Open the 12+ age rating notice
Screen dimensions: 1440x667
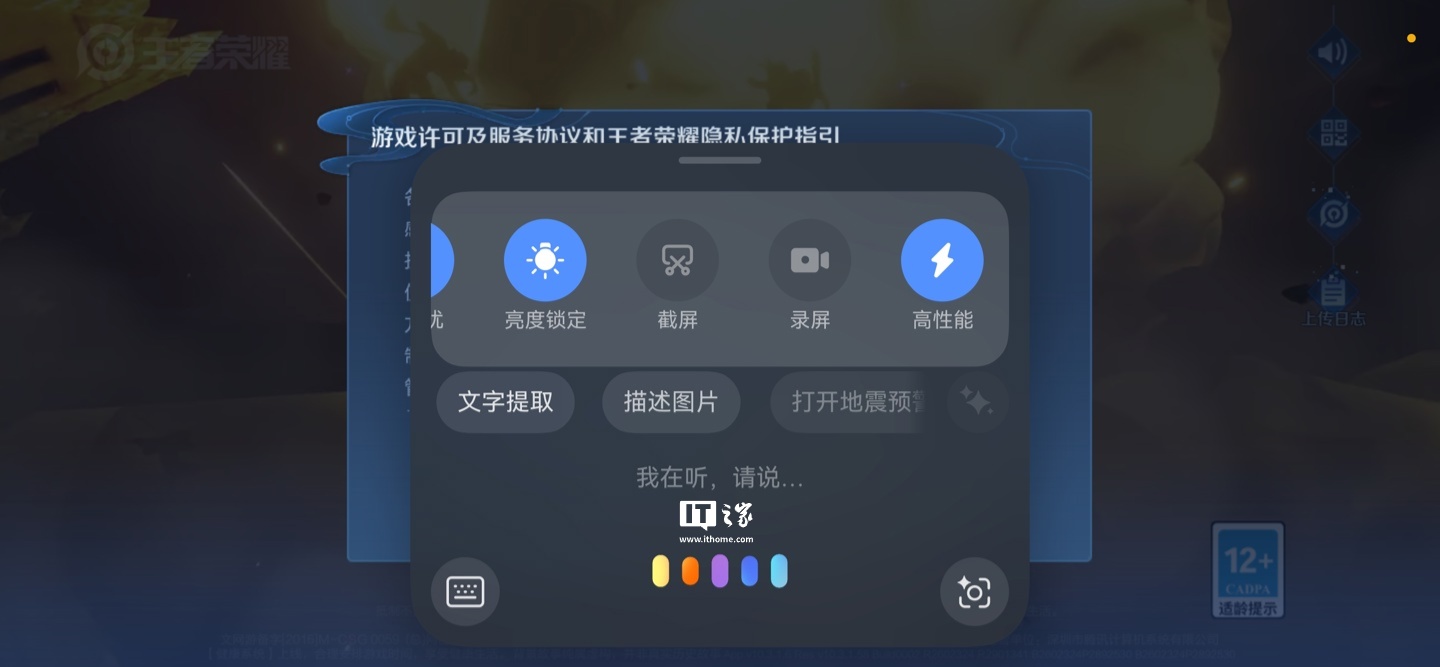point(1247,570)
